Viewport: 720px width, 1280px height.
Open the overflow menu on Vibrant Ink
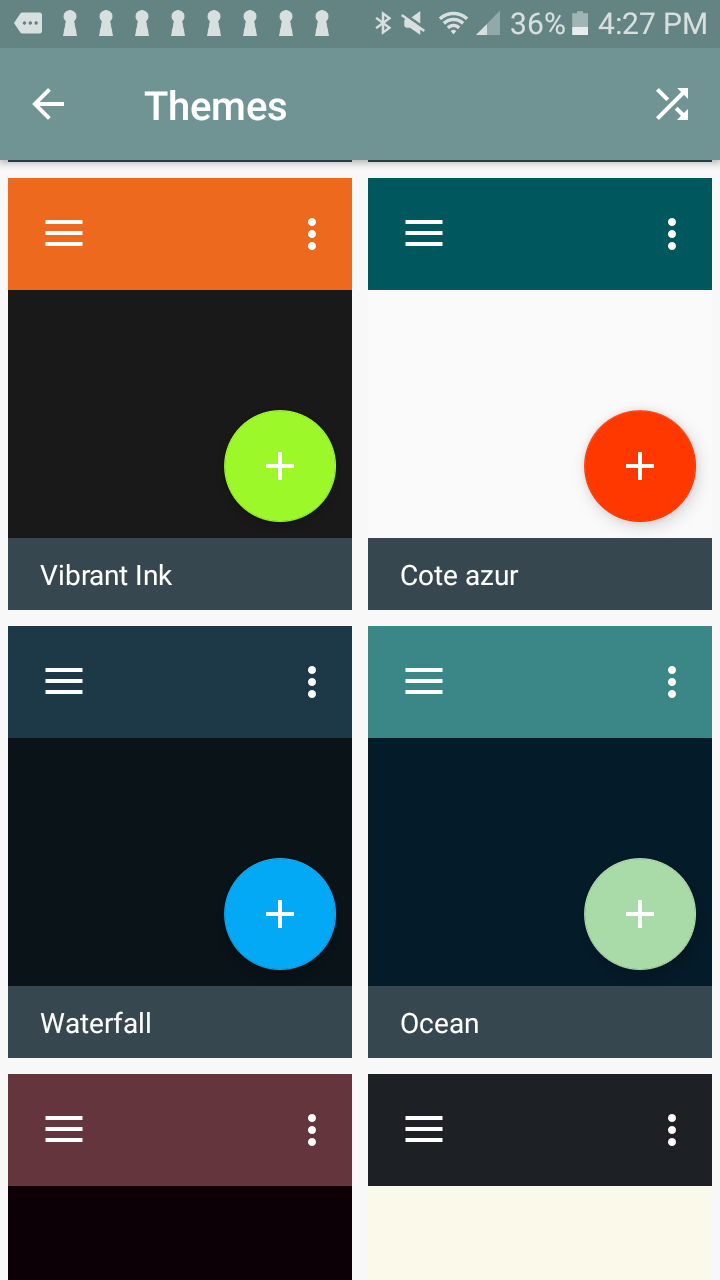click(x=311, y=233)
